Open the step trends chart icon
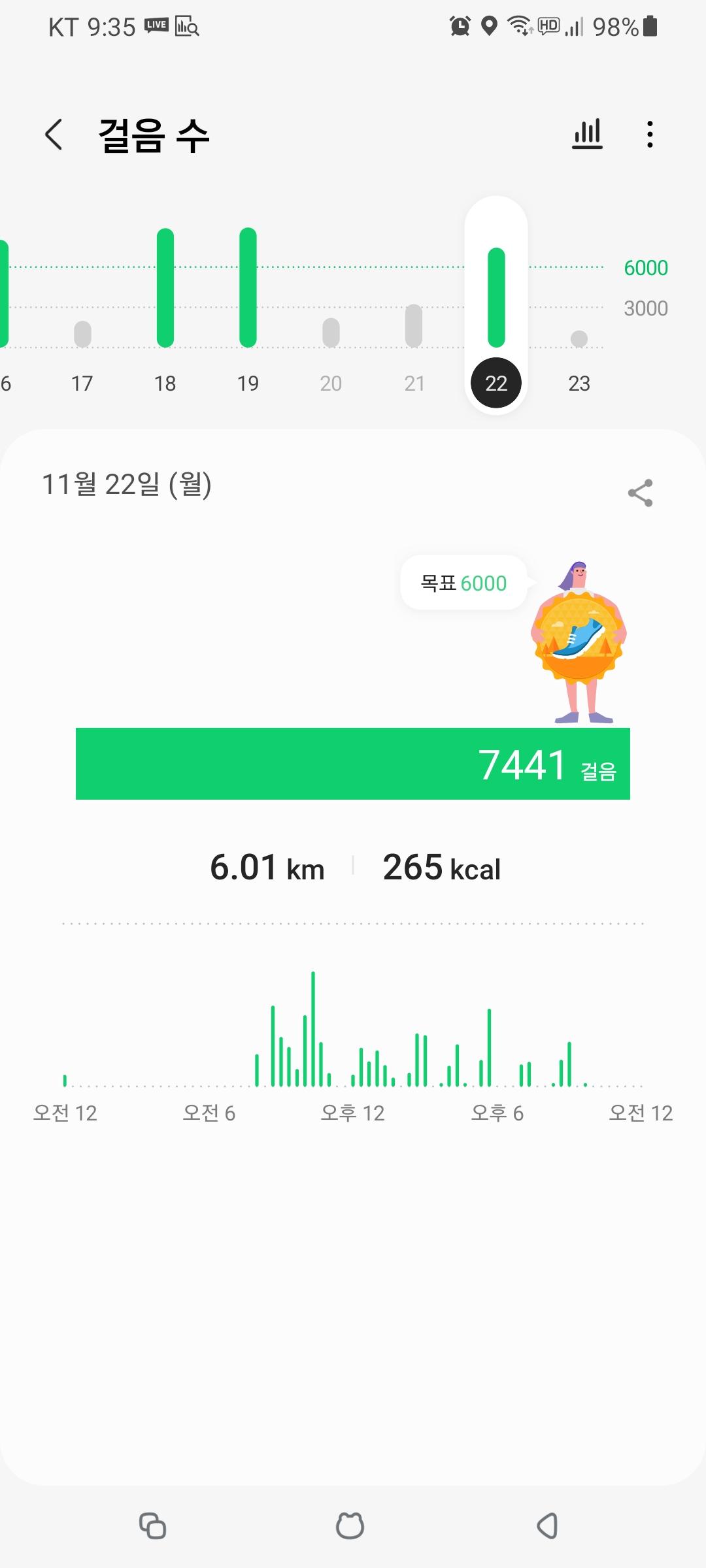The height and width of the screenshot is (1568, 706). point(587,135)
